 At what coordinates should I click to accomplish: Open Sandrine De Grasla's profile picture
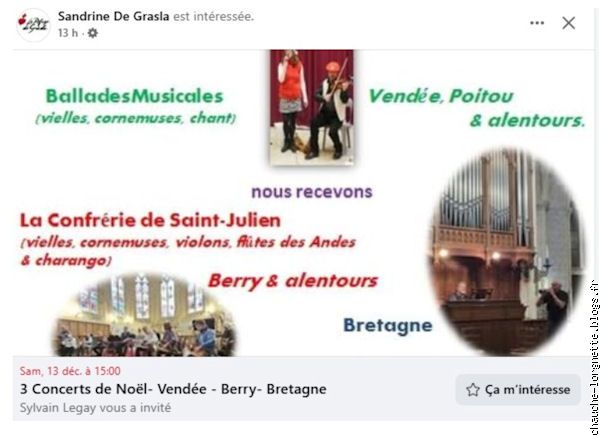[x=33, y=24]
